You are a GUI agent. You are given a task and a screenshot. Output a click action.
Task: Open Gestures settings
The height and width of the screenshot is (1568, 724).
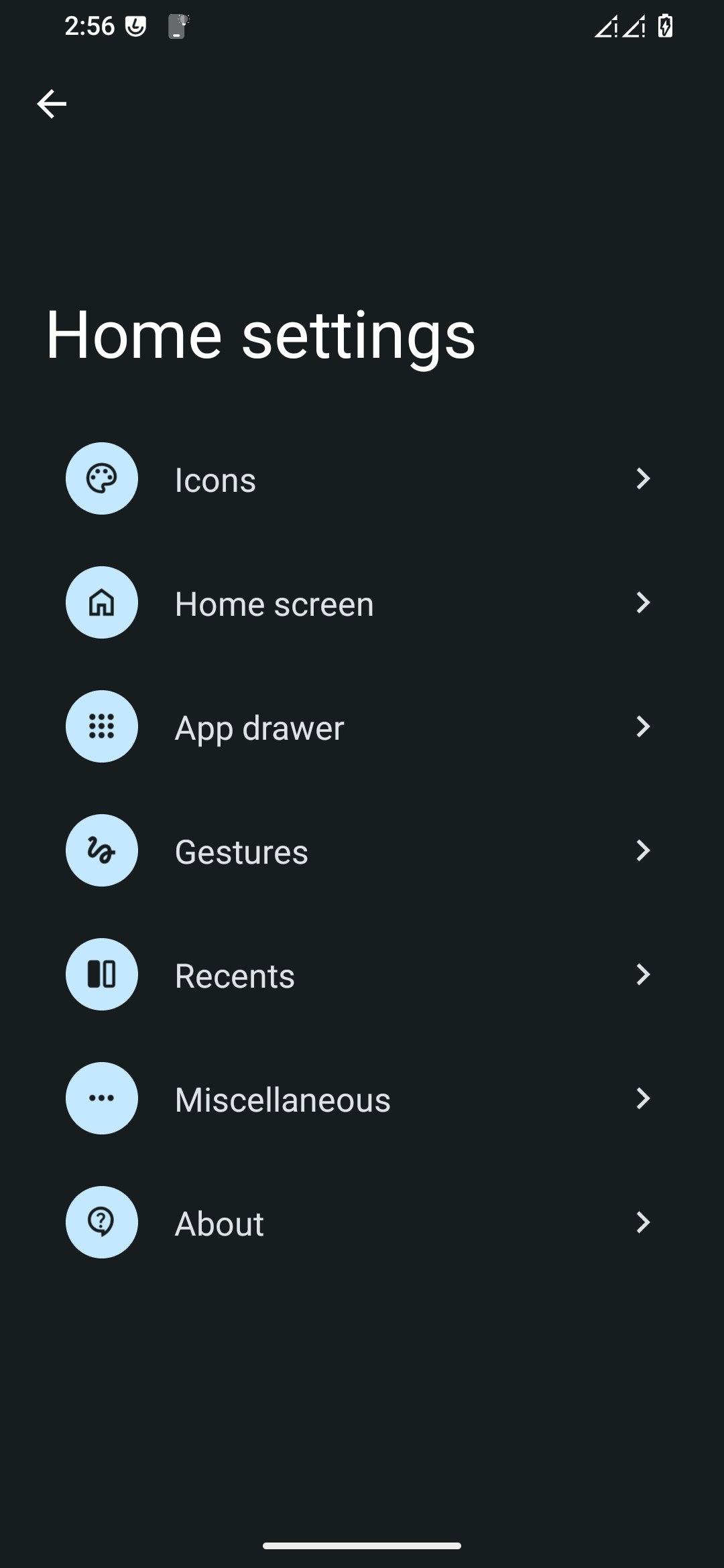362,851
